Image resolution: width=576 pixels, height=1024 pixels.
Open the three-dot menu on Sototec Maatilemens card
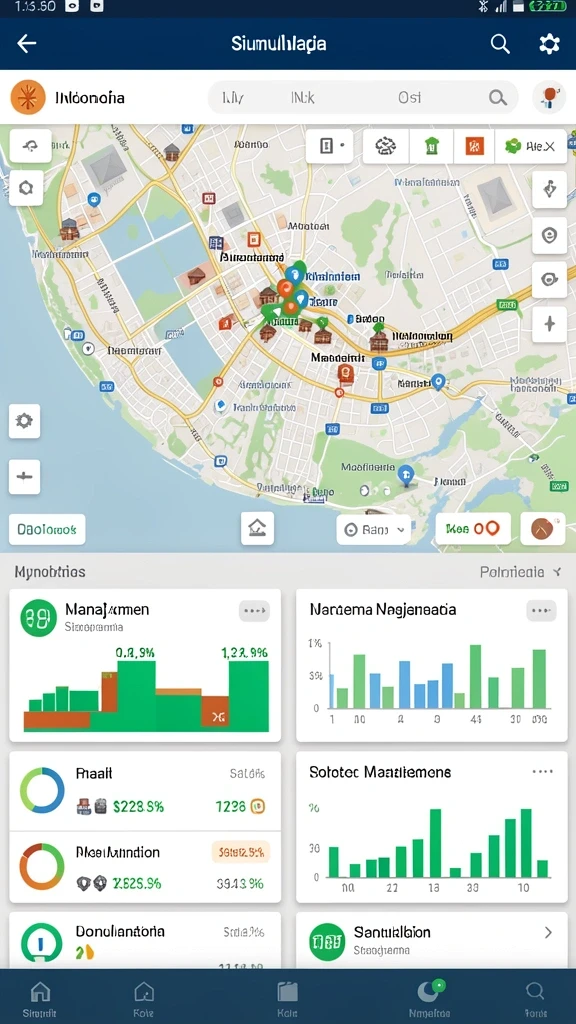tap(542, 772)
